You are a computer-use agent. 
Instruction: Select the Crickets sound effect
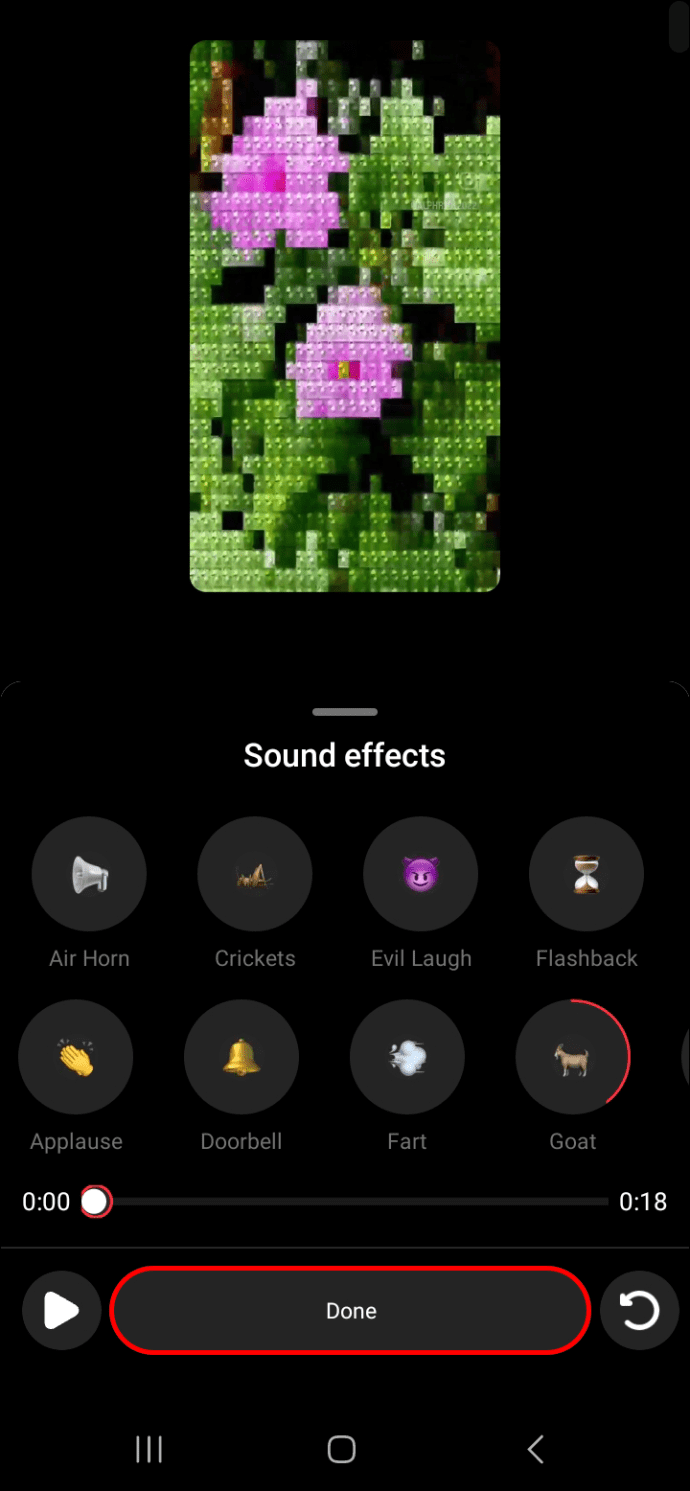pos(255,875)
